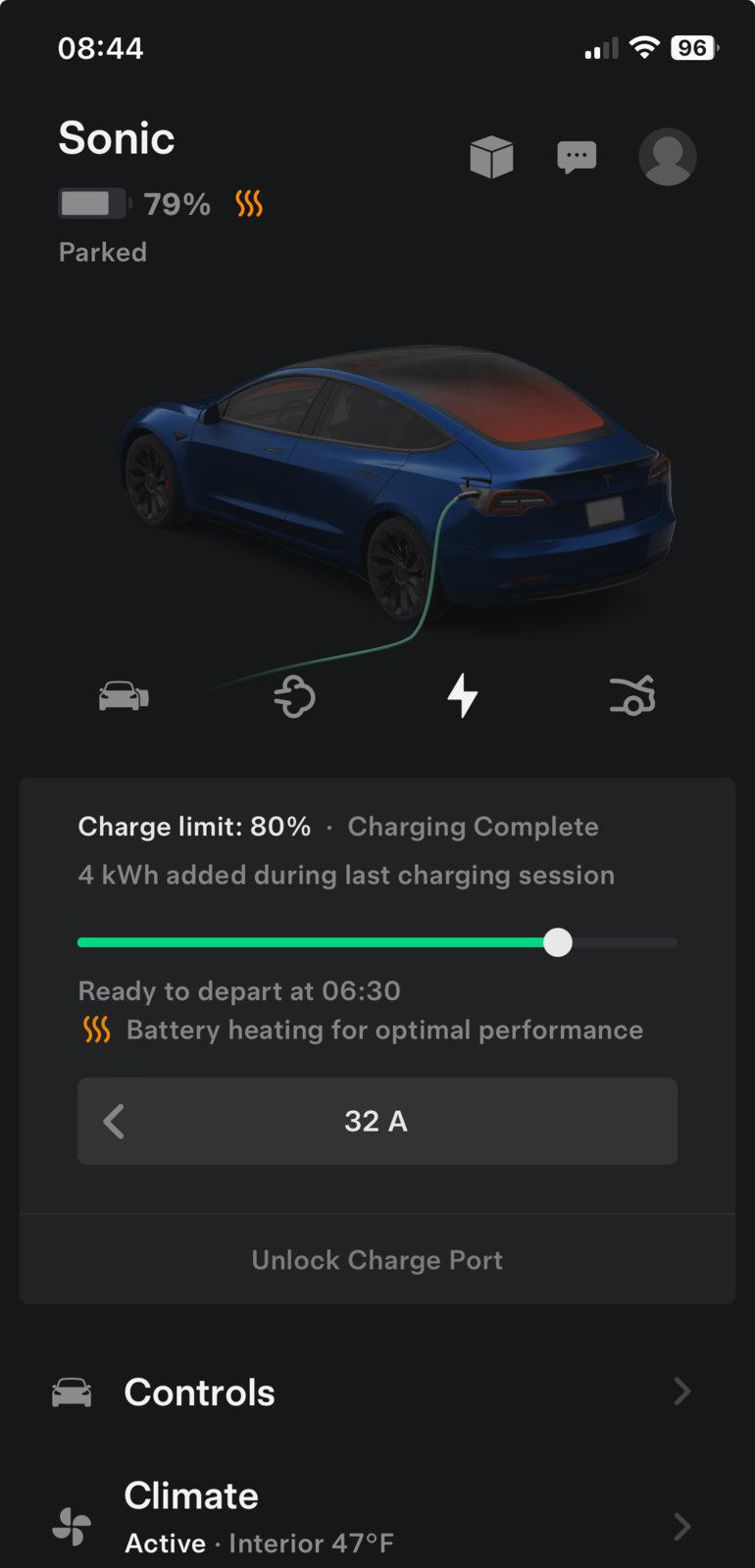This screenshot has height=1568, width=755.
Task: Open the 3D box products icon
Action: point(491,157)
